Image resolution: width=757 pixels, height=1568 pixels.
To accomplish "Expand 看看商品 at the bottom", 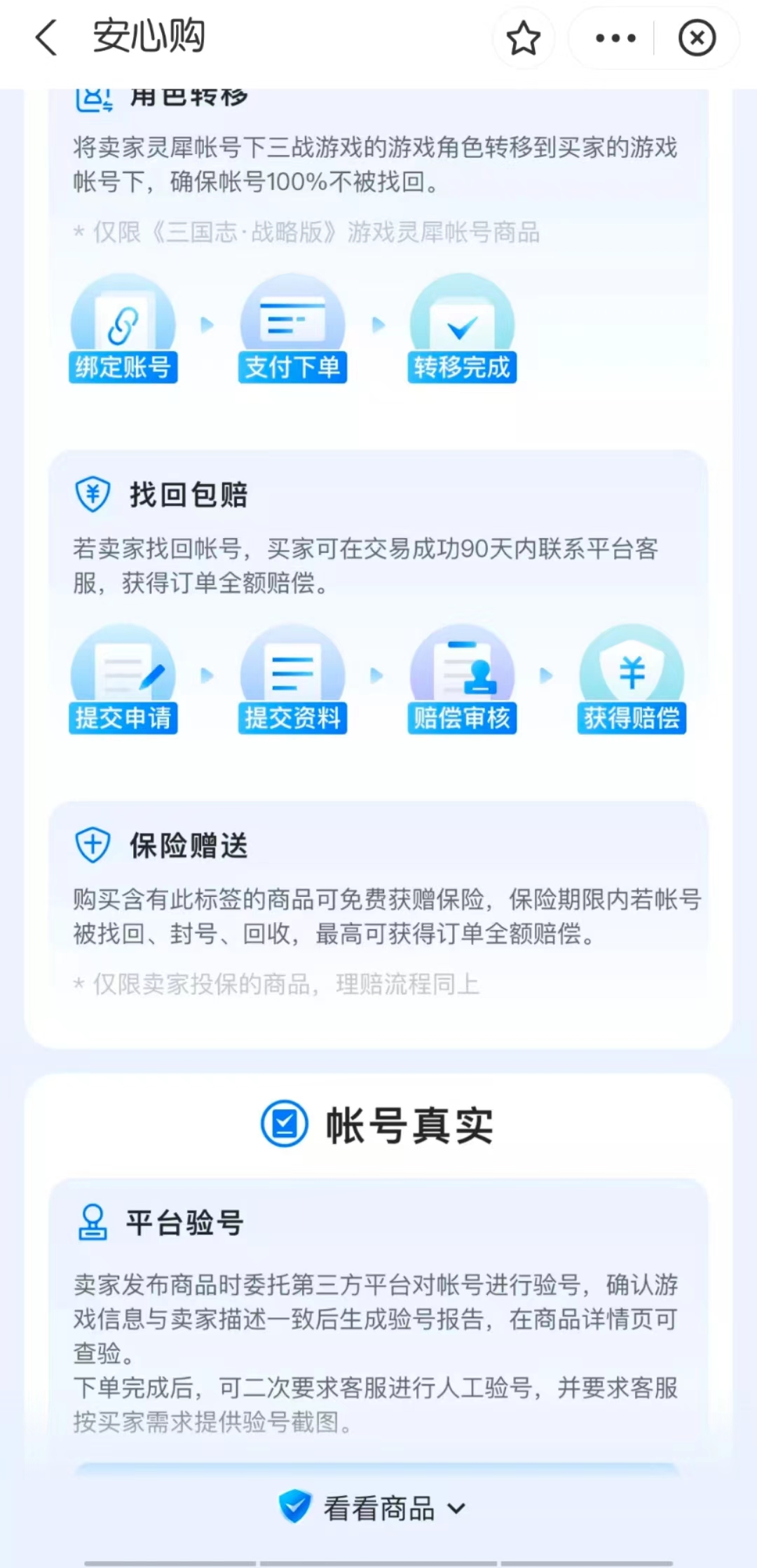I will (378, 1508).
